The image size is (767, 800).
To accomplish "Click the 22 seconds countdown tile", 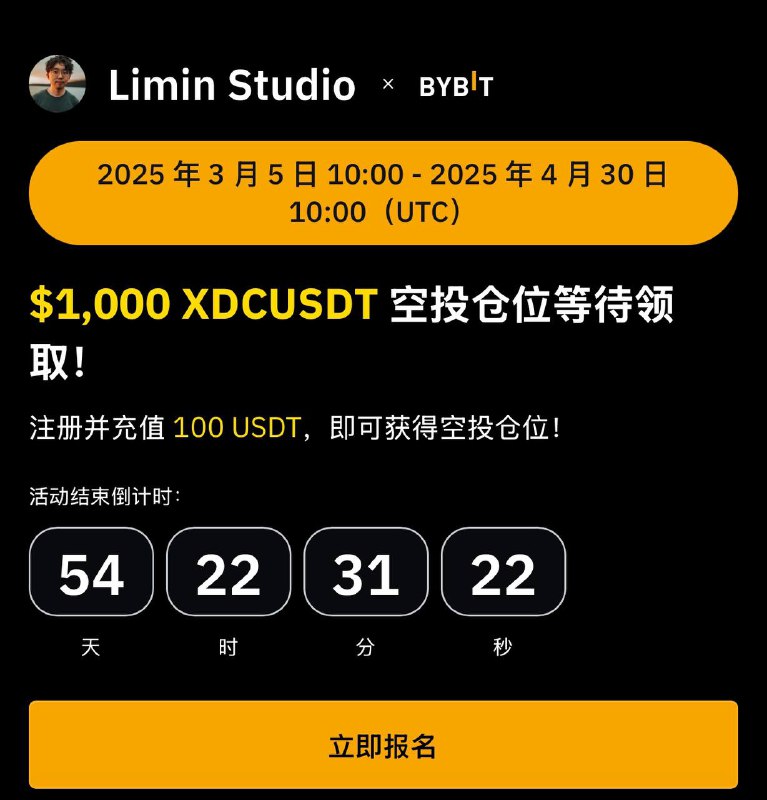I will [502, 572].
